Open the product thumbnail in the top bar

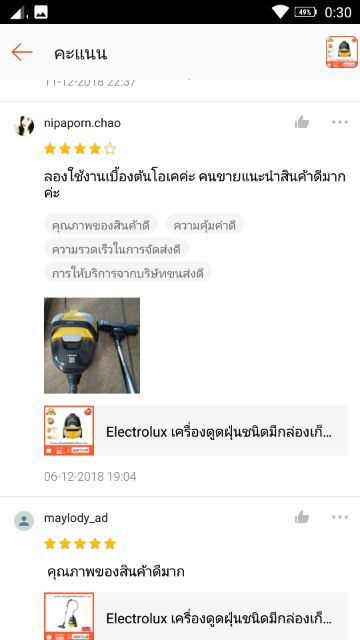[342, 52]
